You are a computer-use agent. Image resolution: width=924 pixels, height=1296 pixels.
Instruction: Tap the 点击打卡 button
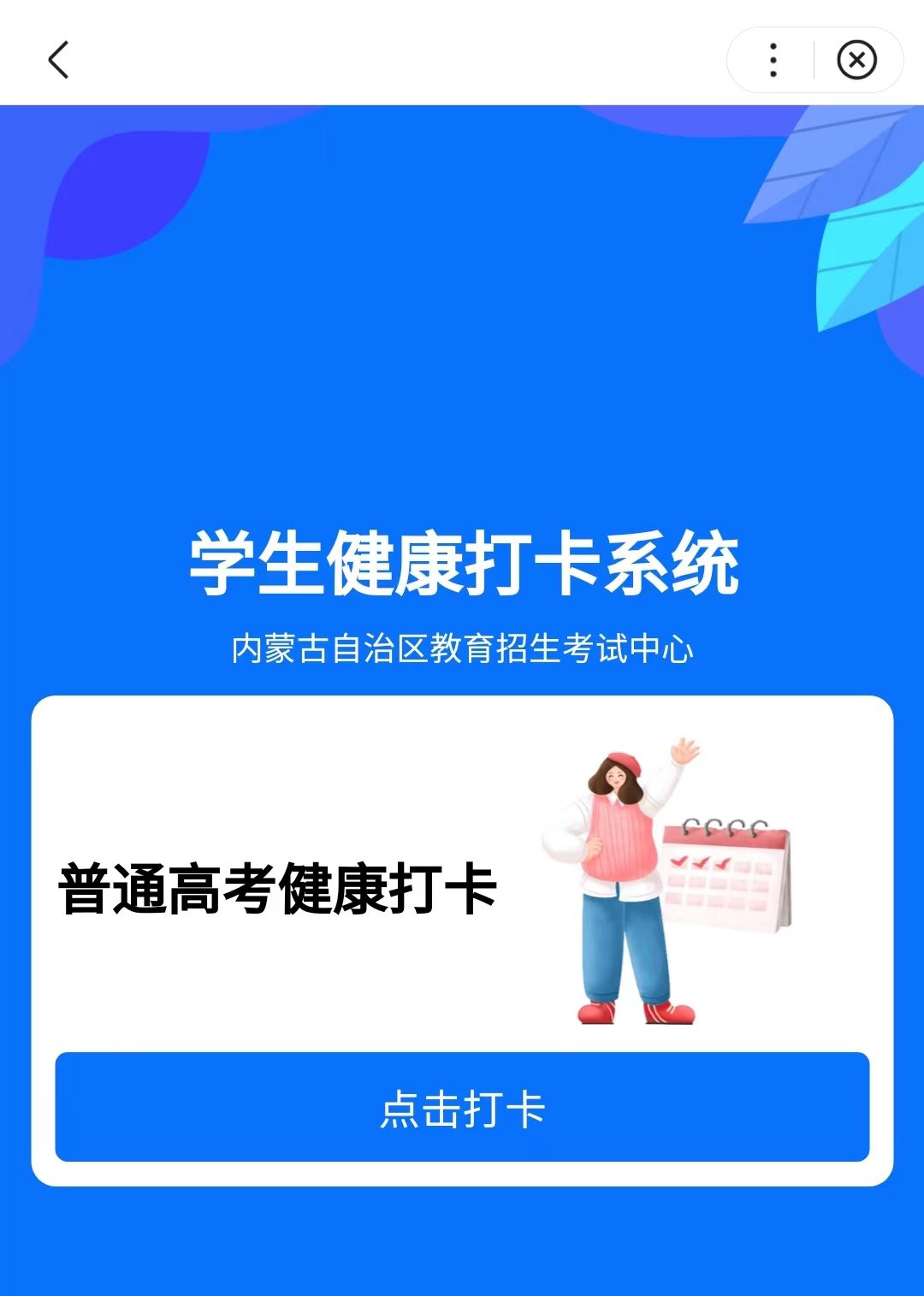462,1107
